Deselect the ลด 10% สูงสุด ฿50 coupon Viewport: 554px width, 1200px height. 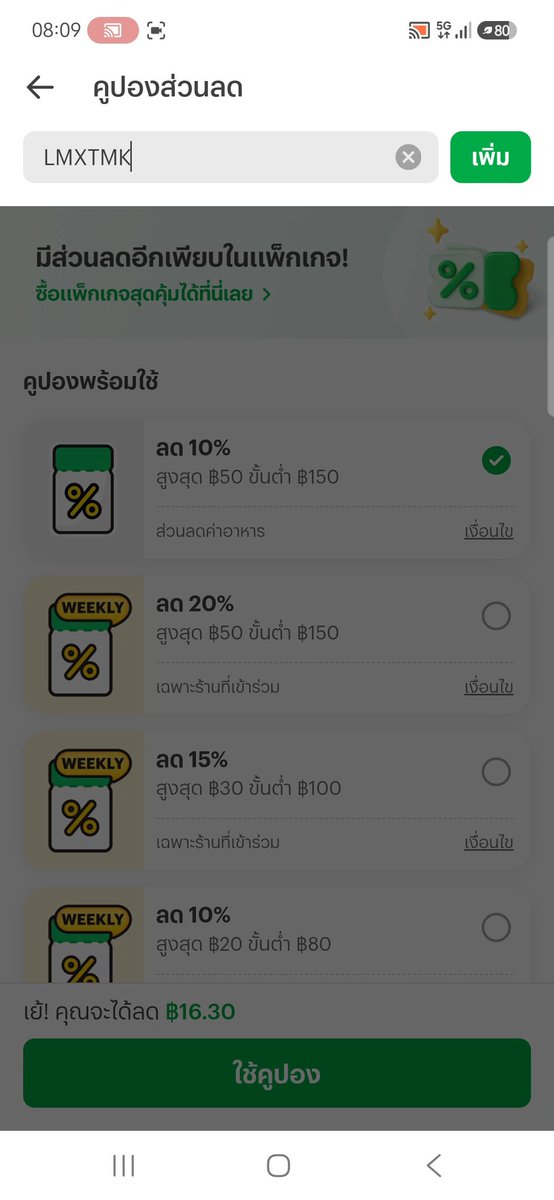pyautogui.click(x=496, y=460)
